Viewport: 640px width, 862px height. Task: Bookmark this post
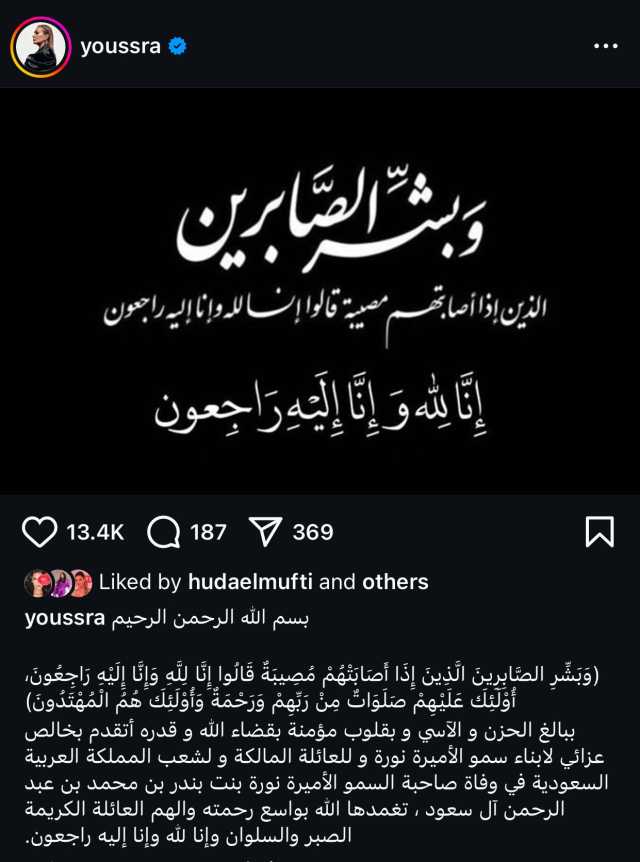599,532
